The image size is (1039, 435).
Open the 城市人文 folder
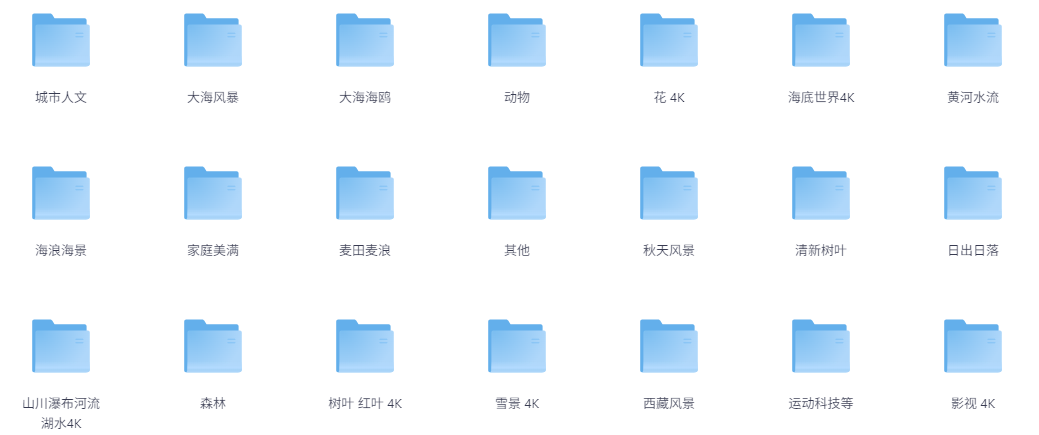pos(61,41)
